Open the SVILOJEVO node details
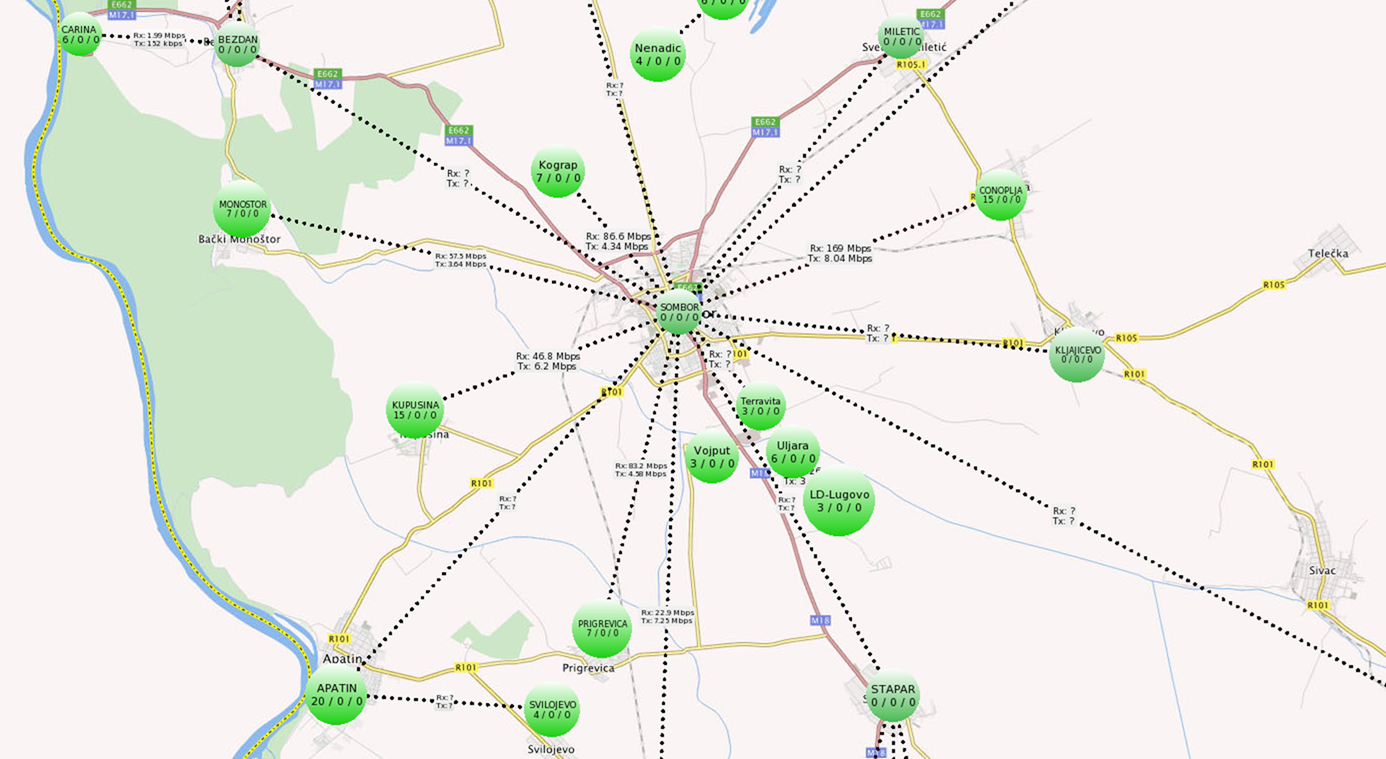 tap(552, 710)
